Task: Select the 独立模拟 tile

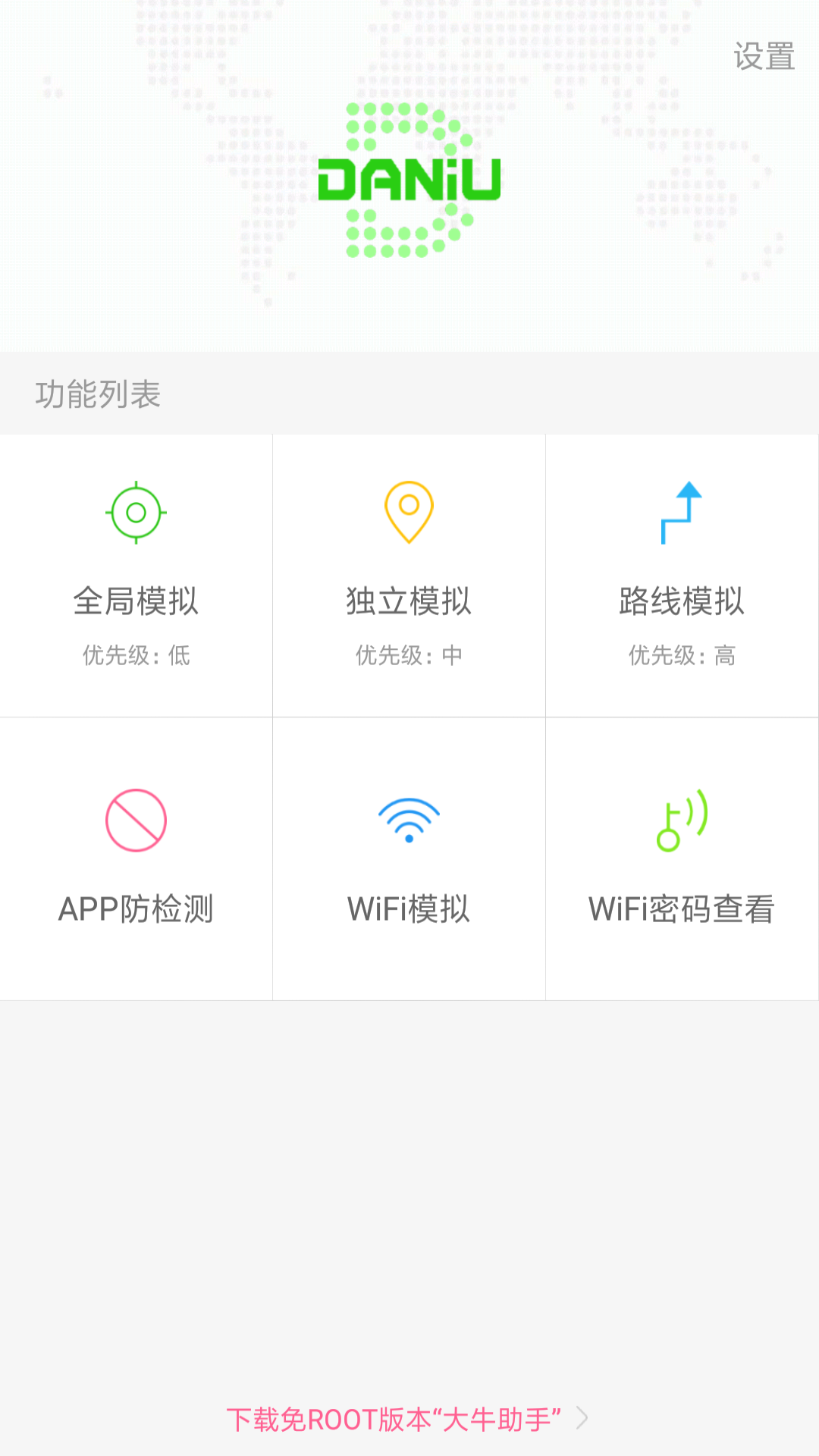Action: (x=409, y=575)
